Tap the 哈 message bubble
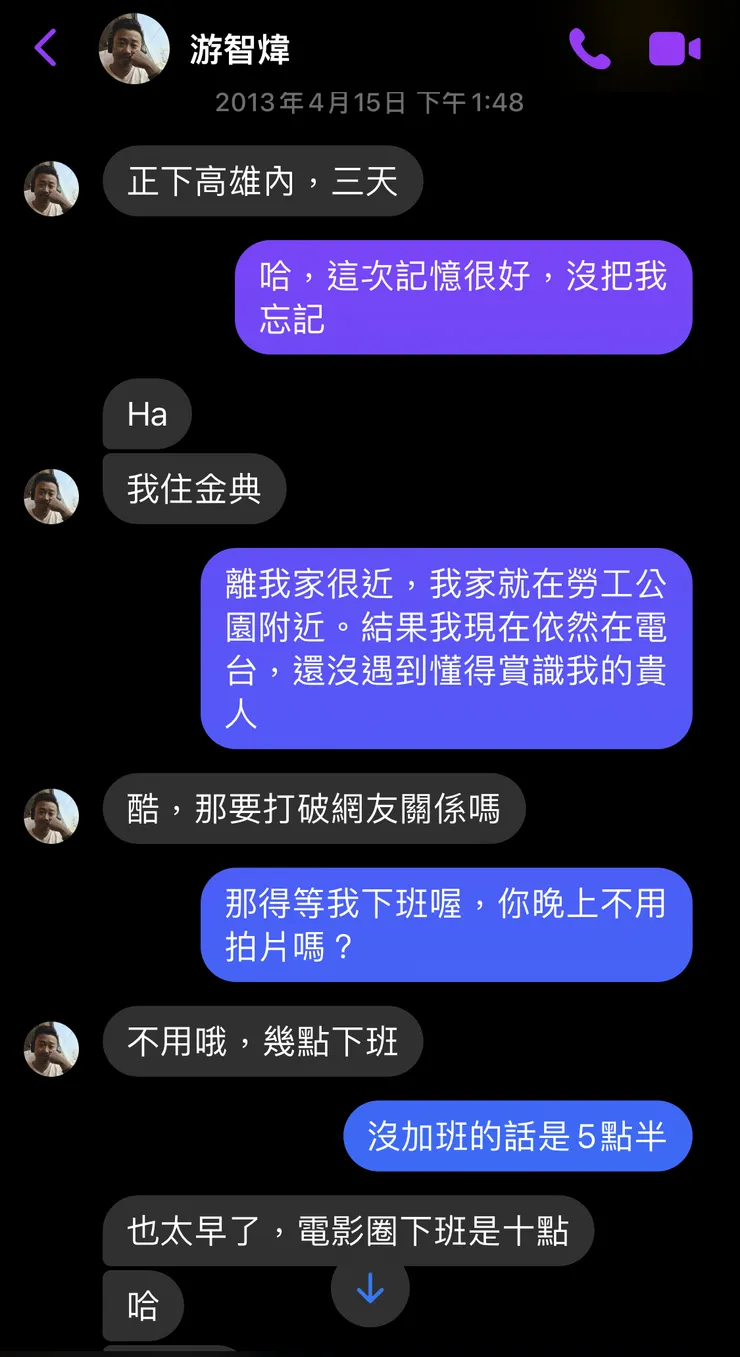 (x=143, y=1306)
